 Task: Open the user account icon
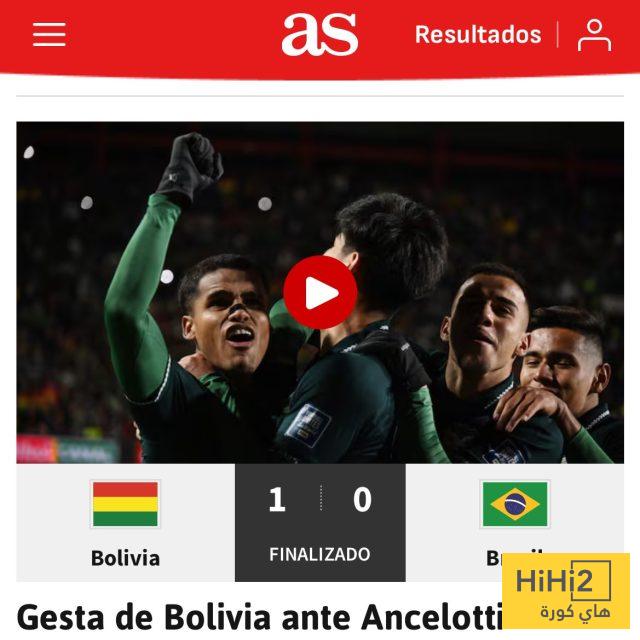[x=594, y=35]
